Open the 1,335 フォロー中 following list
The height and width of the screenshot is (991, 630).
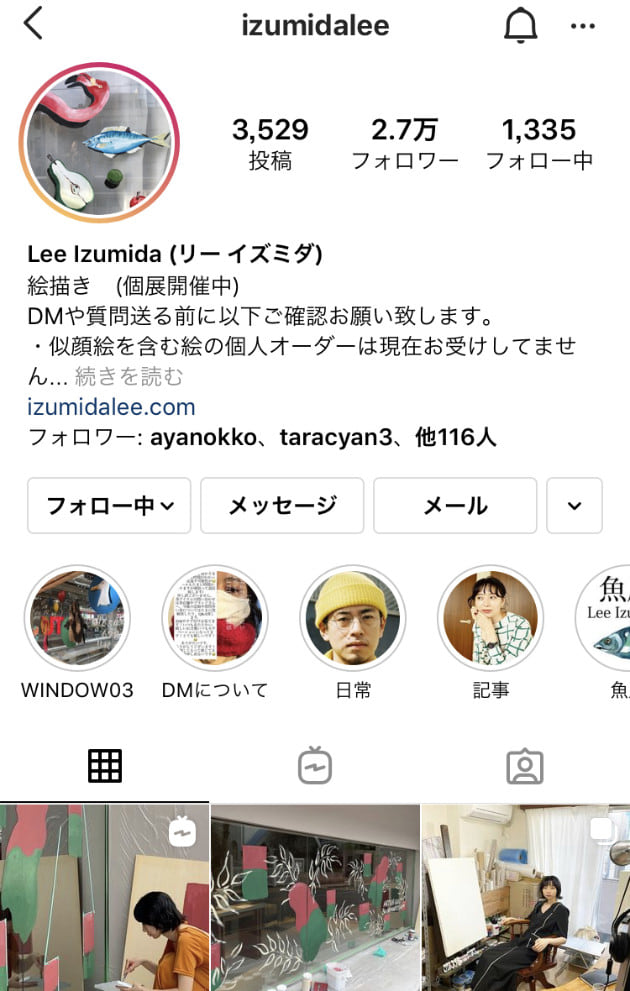tap(539, 143)
